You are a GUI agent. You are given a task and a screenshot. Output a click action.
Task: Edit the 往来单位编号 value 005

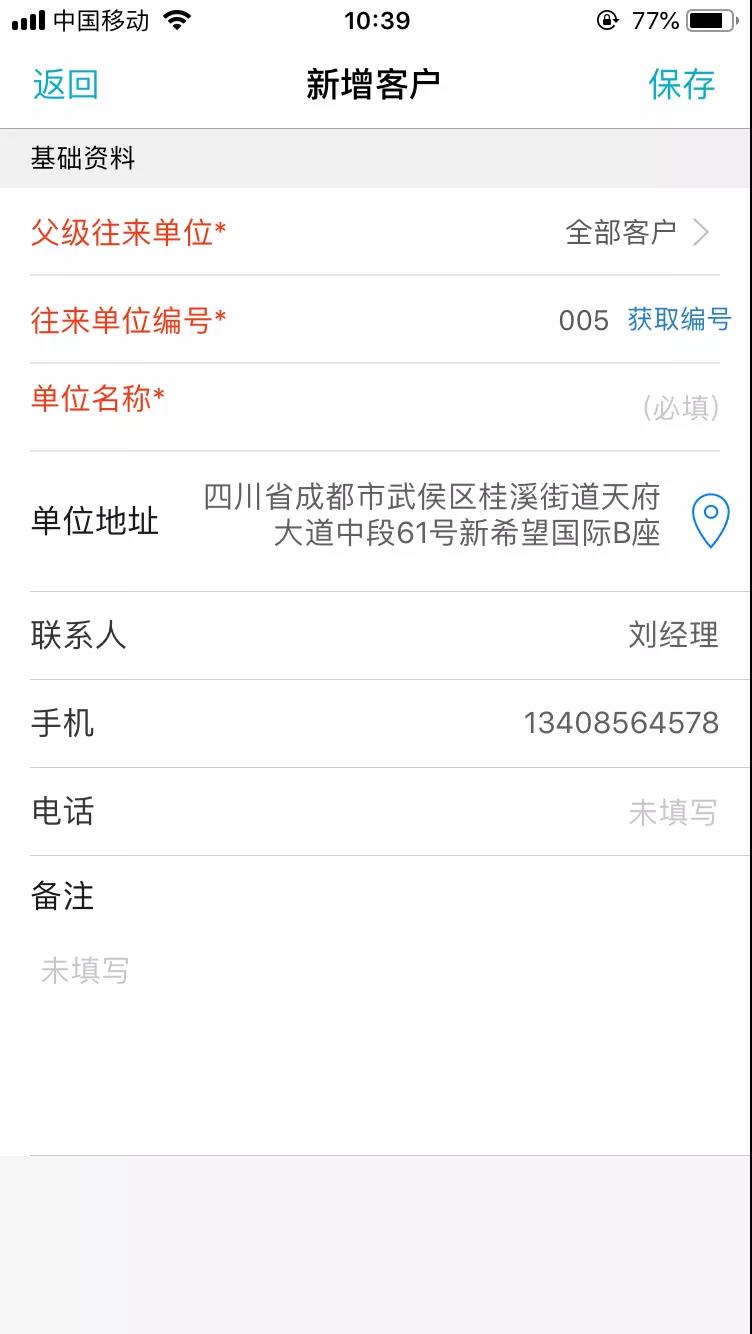point(584,320)
